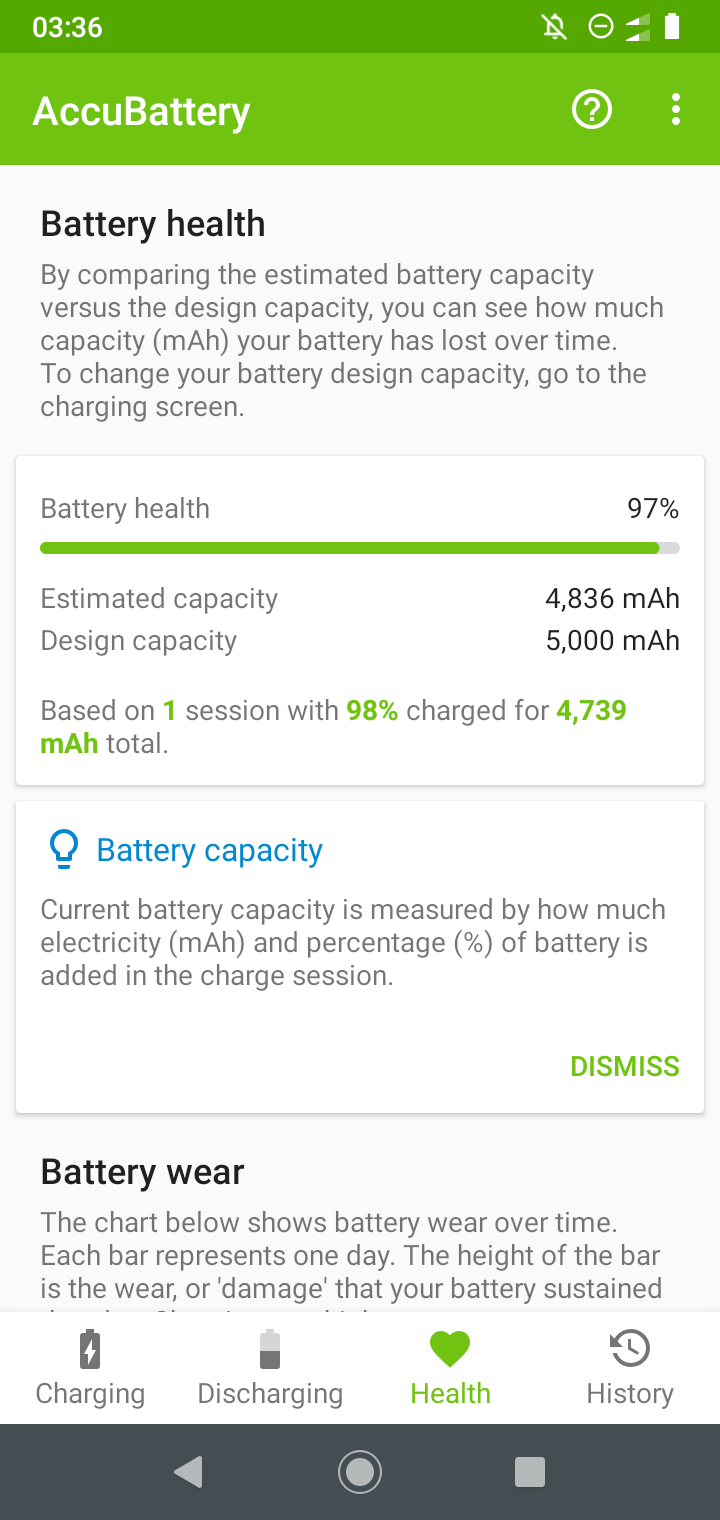The width and height of the screenshot is (720, 1520).
Task: Go back with system back button
Action: pyautogui.click(x=188, y=1471)
